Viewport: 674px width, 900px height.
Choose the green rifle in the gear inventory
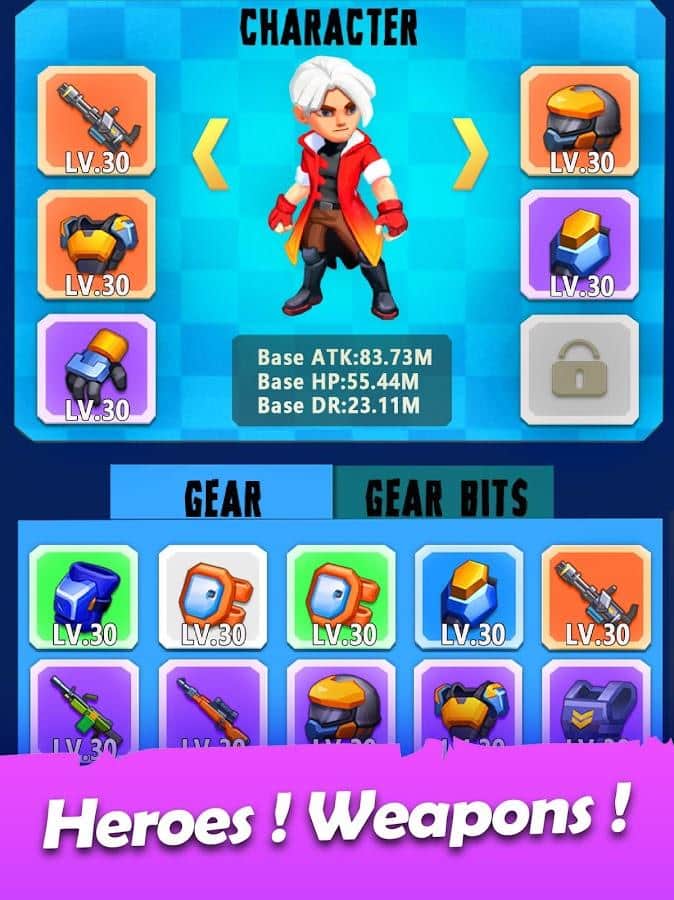83,705
